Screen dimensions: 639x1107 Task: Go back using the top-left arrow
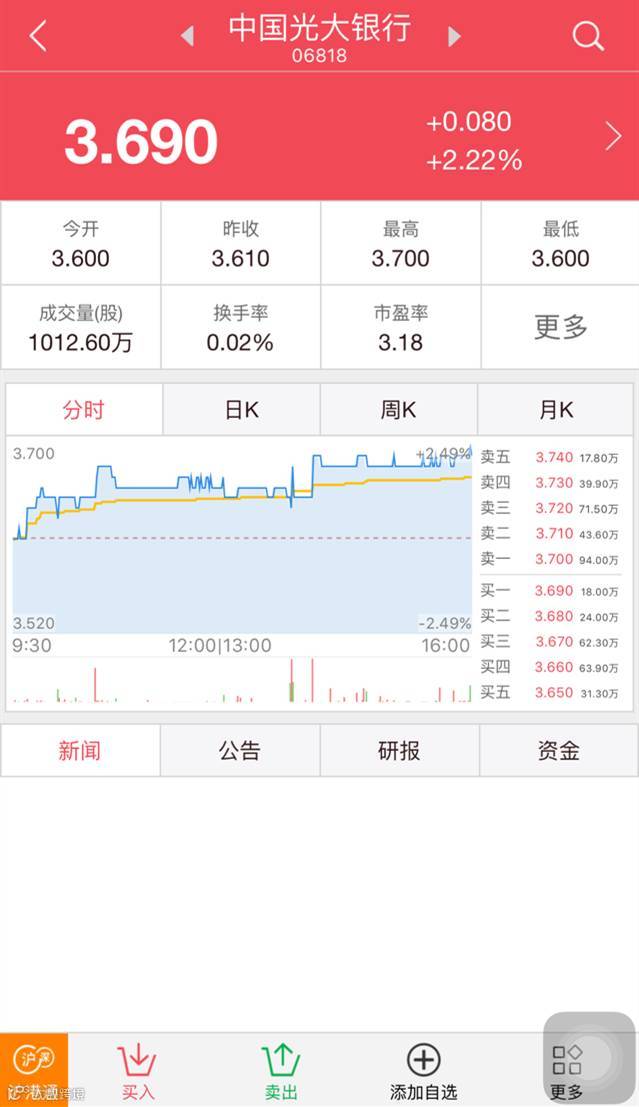click(38, 37)
